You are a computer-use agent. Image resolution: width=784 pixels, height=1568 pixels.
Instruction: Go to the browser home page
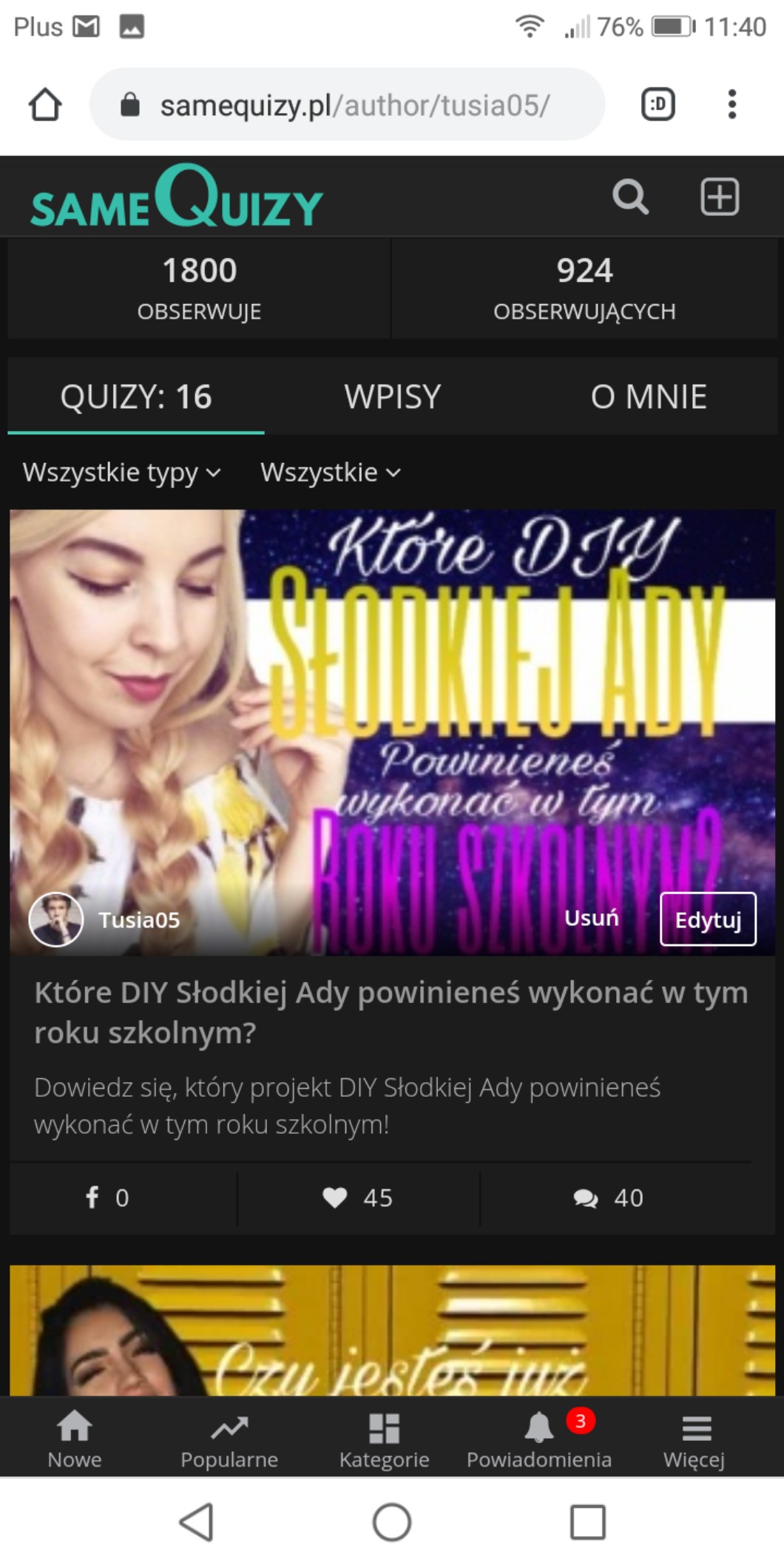click(x=45, y=104)
